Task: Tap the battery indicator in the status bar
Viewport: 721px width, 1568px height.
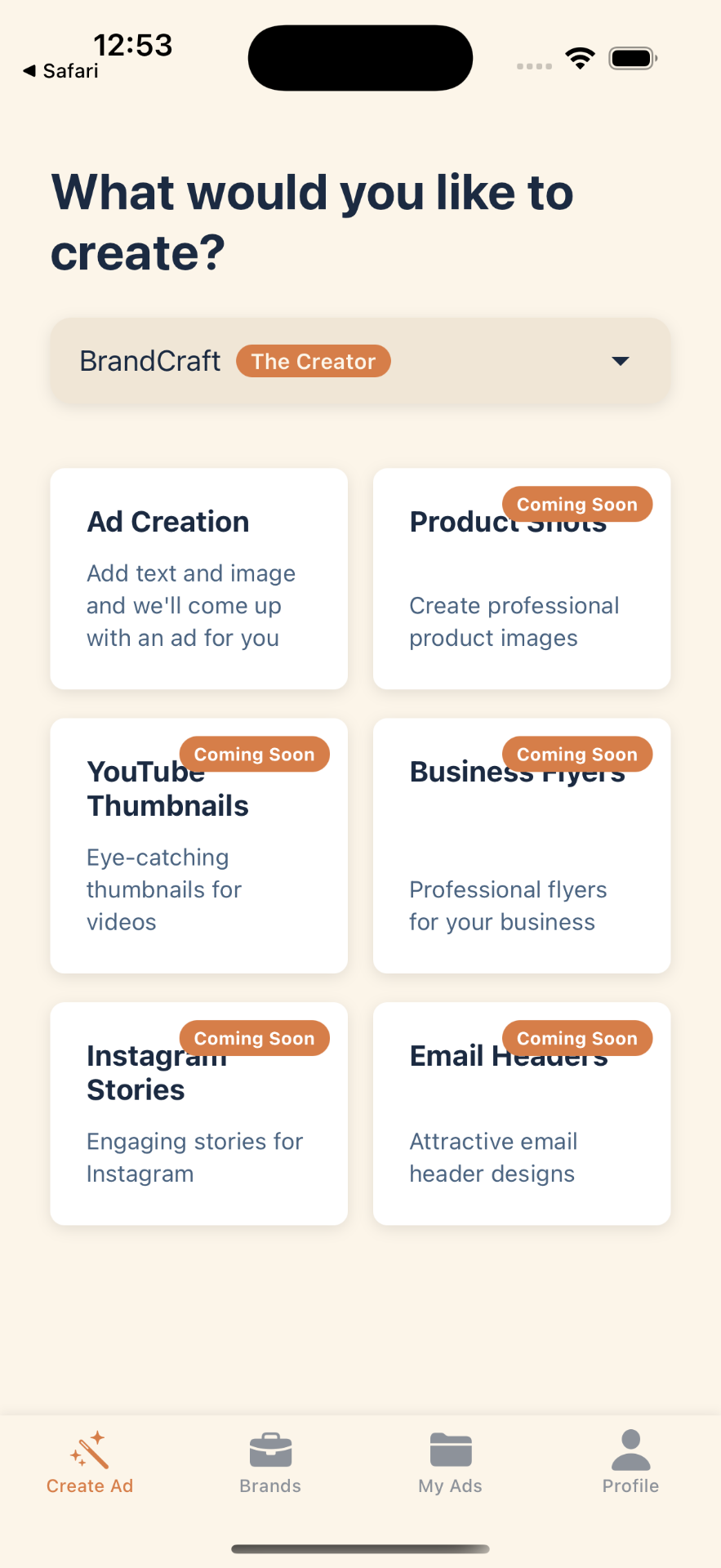Action: (x=631, y=57)
